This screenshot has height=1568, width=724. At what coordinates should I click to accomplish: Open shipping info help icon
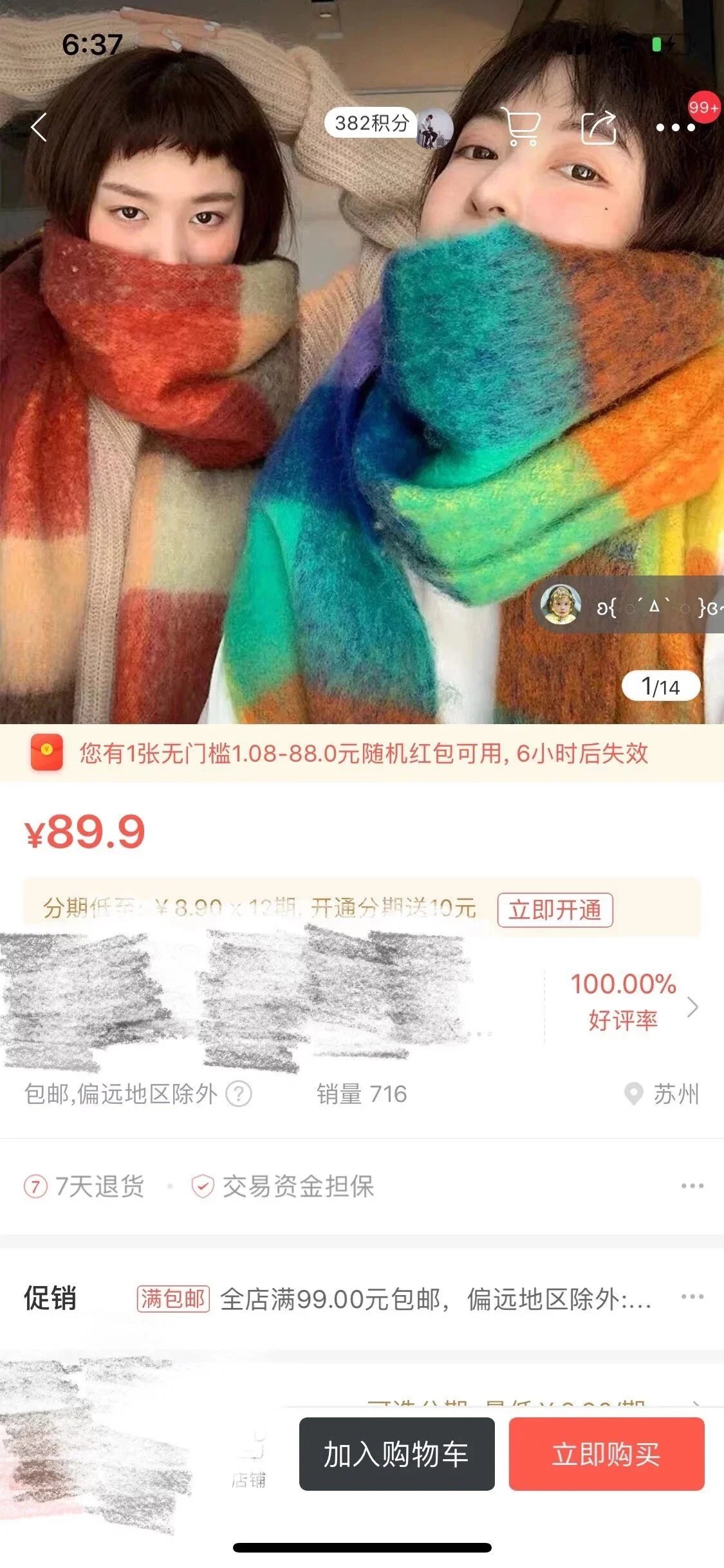point(239,1094)
